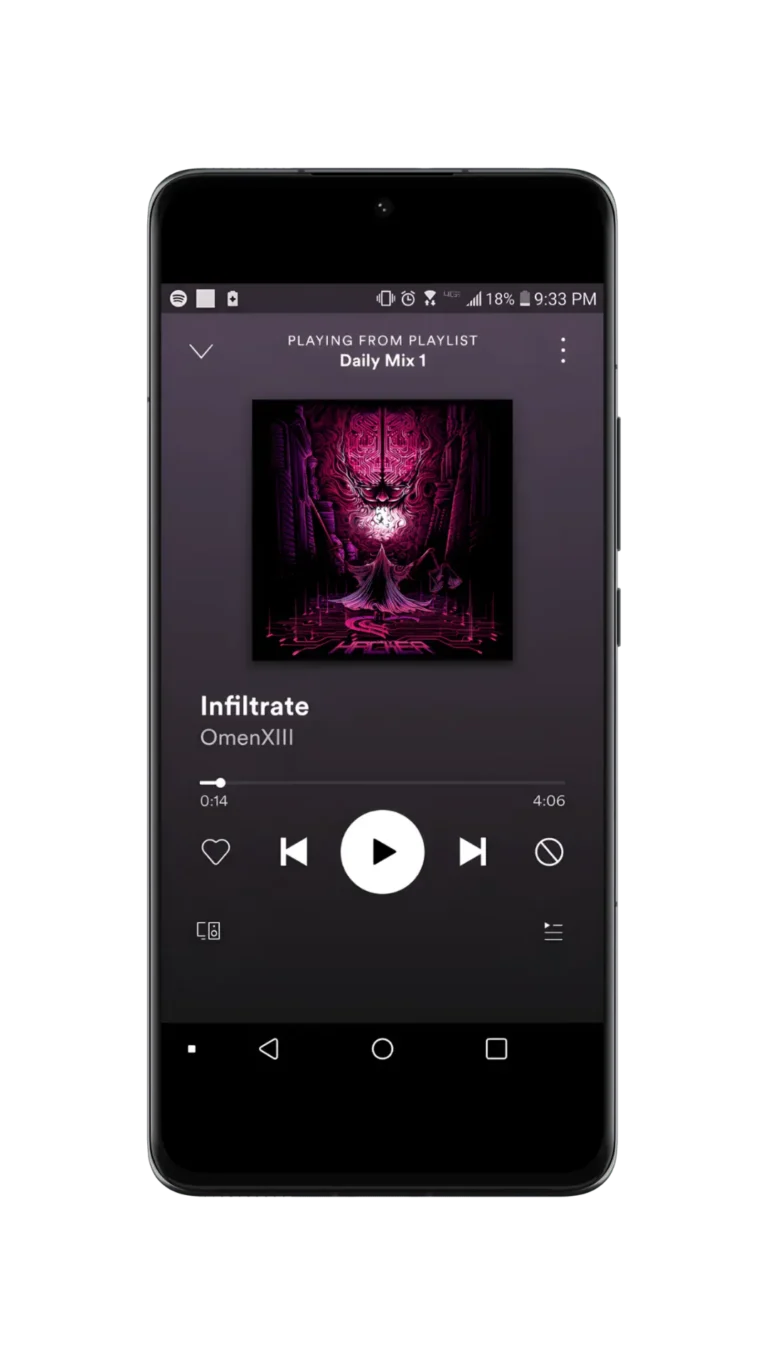The width and height of the screenshot is (768, 1365).
Task: Go to the system home screen
Action: [383, 1048]
